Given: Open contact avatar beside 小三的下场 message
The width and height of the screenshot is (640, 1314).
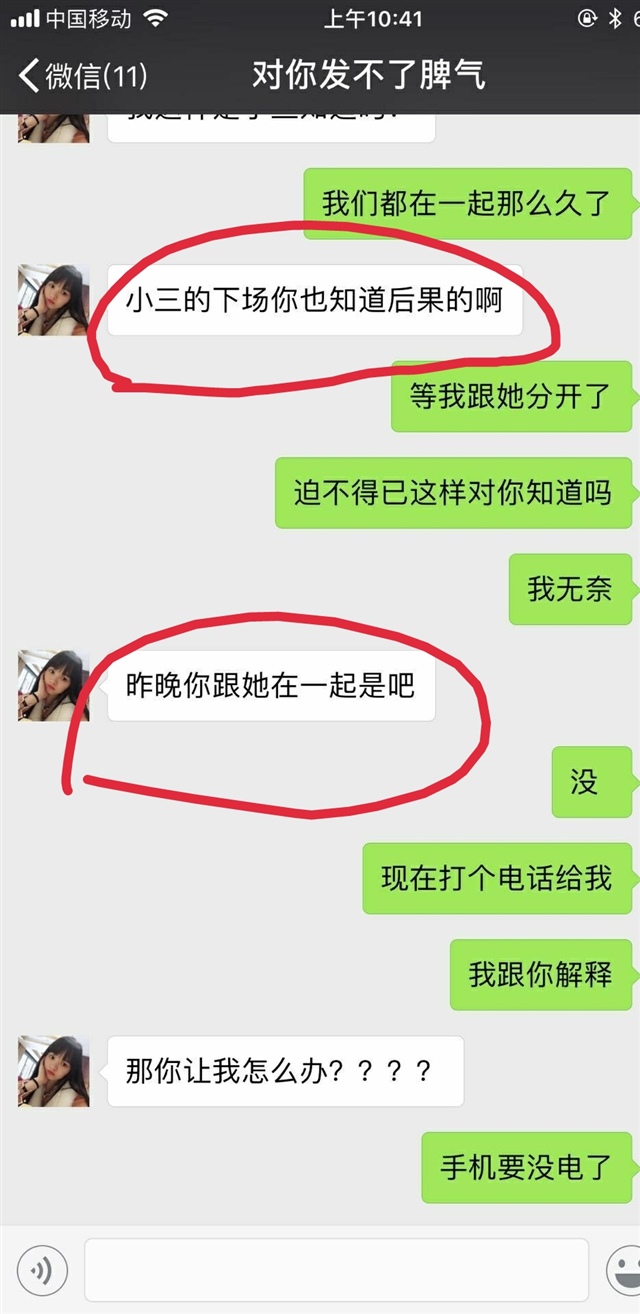Looking at the screenshot, I should pyautogui.click(x=54, y=300).
